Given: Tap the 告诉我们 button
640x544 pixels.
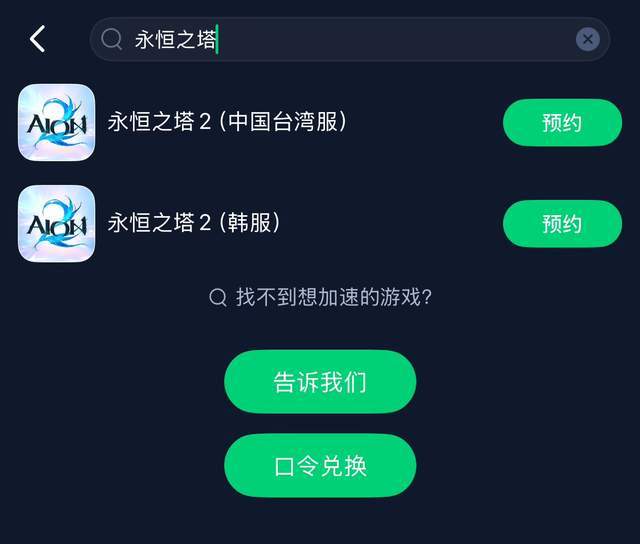Looking at the screenshot, I should (320, 381).
